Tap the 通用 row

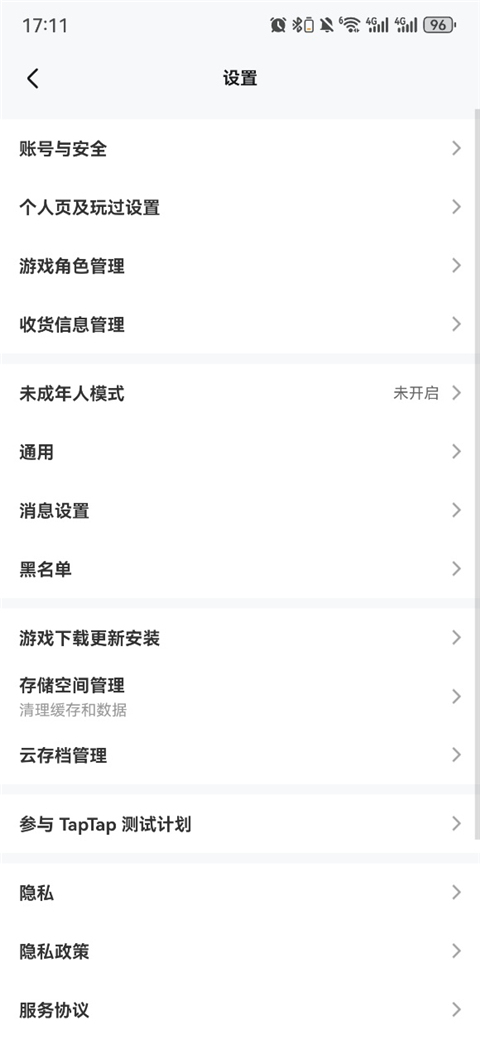pos(240,452)
